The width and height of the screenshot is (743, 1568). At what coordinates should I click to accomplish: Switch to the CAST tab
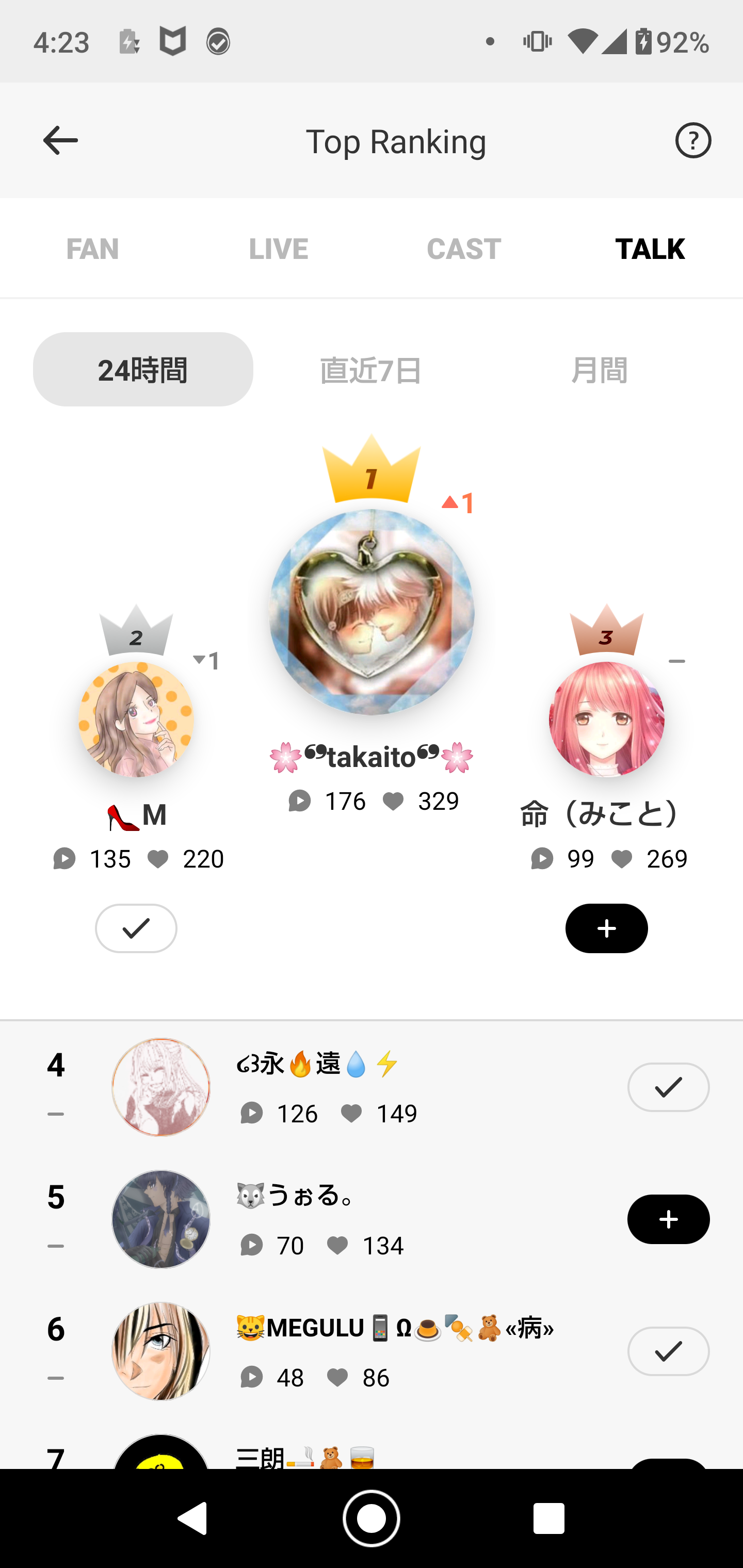point(464,249)
